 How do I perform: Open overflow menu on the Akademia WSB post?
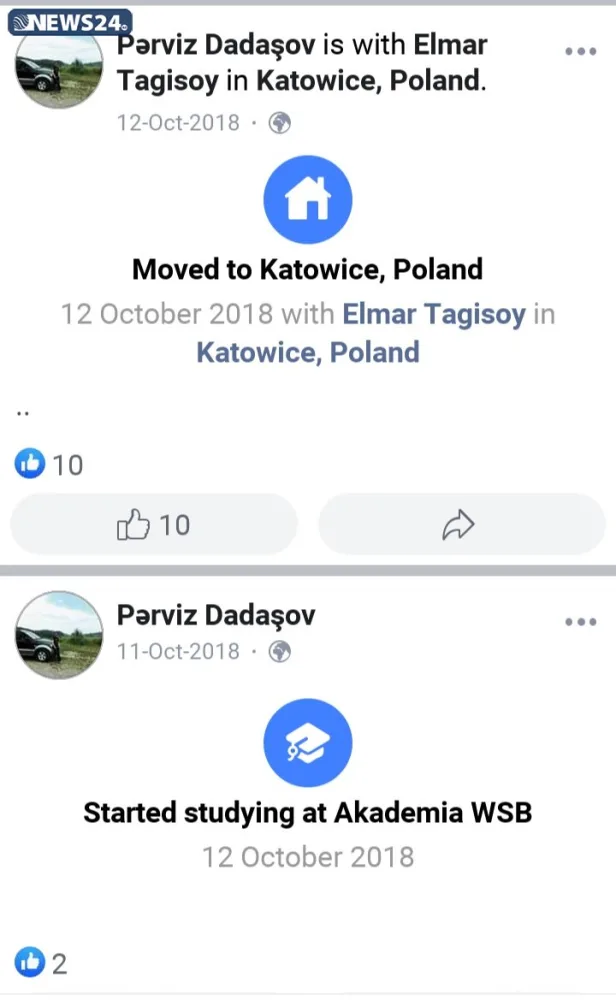point(581,622)
